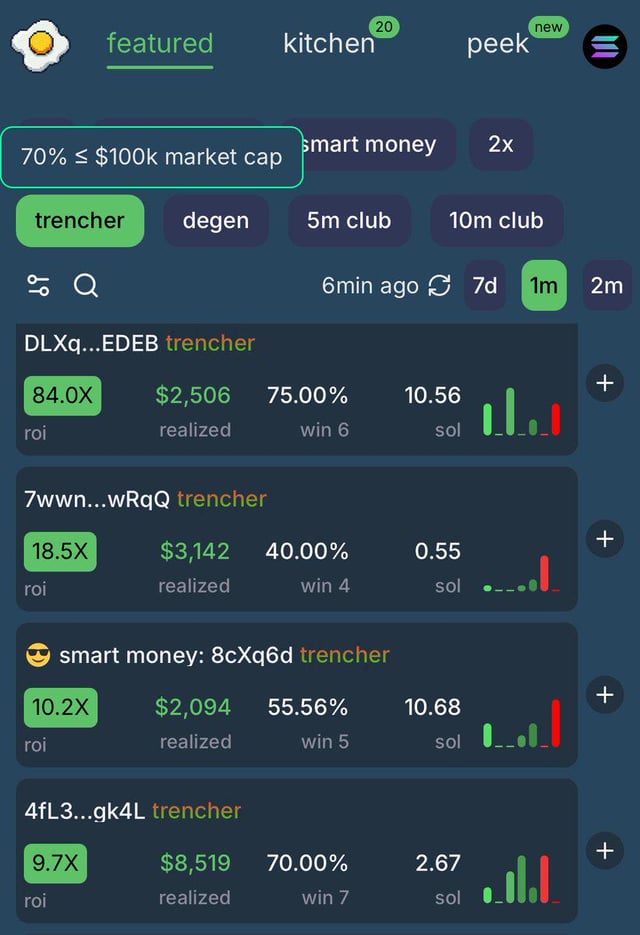Select the trencher filter chip
640x935 pixels.
tap(80, 220)
